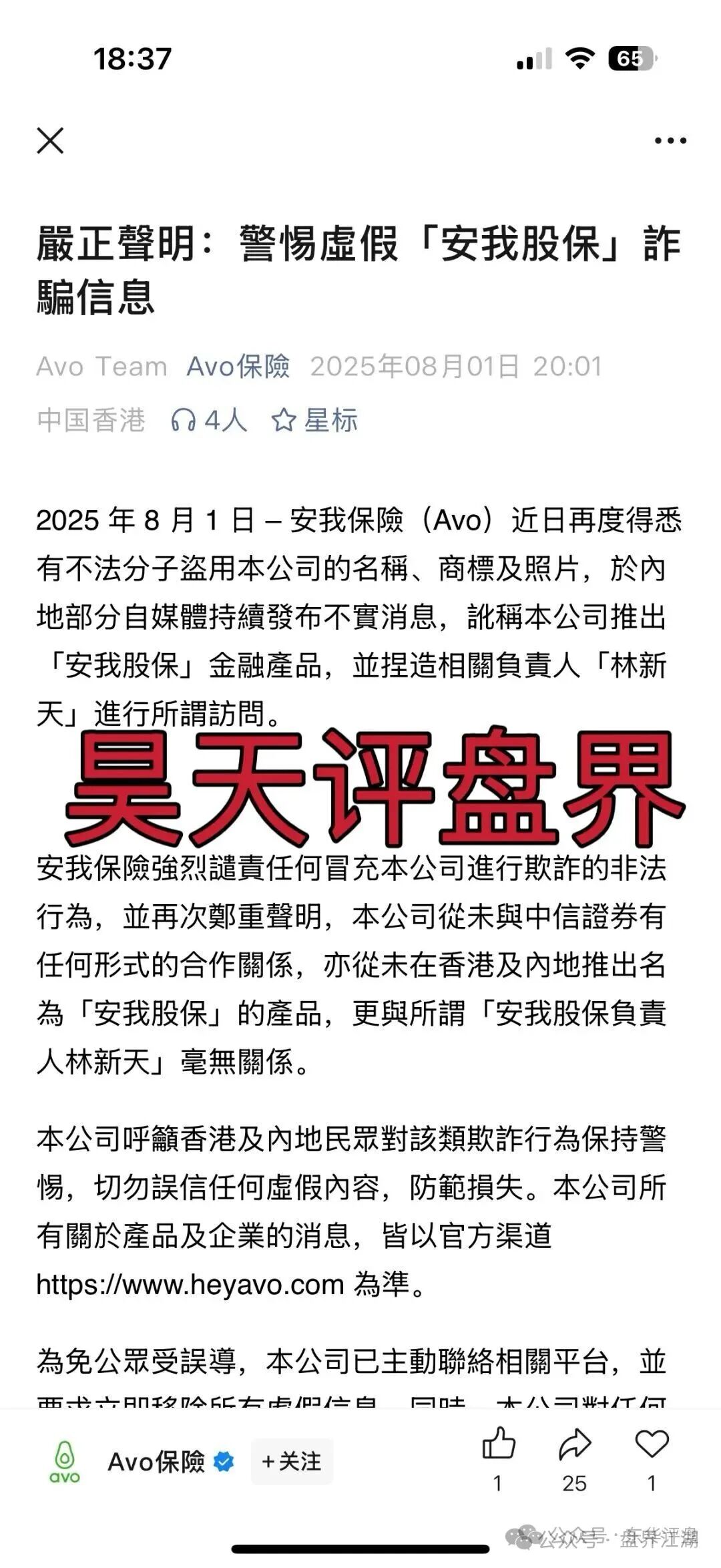721x1568 pixels.
Task: Tap the heart icon in bottom bar
Action: 652,1444
